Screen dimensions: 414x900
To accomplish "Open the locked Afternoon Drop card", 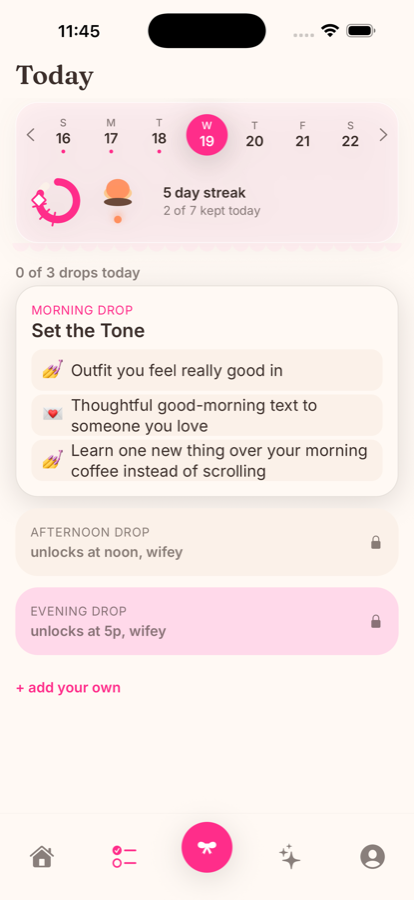I will point(207,542).
